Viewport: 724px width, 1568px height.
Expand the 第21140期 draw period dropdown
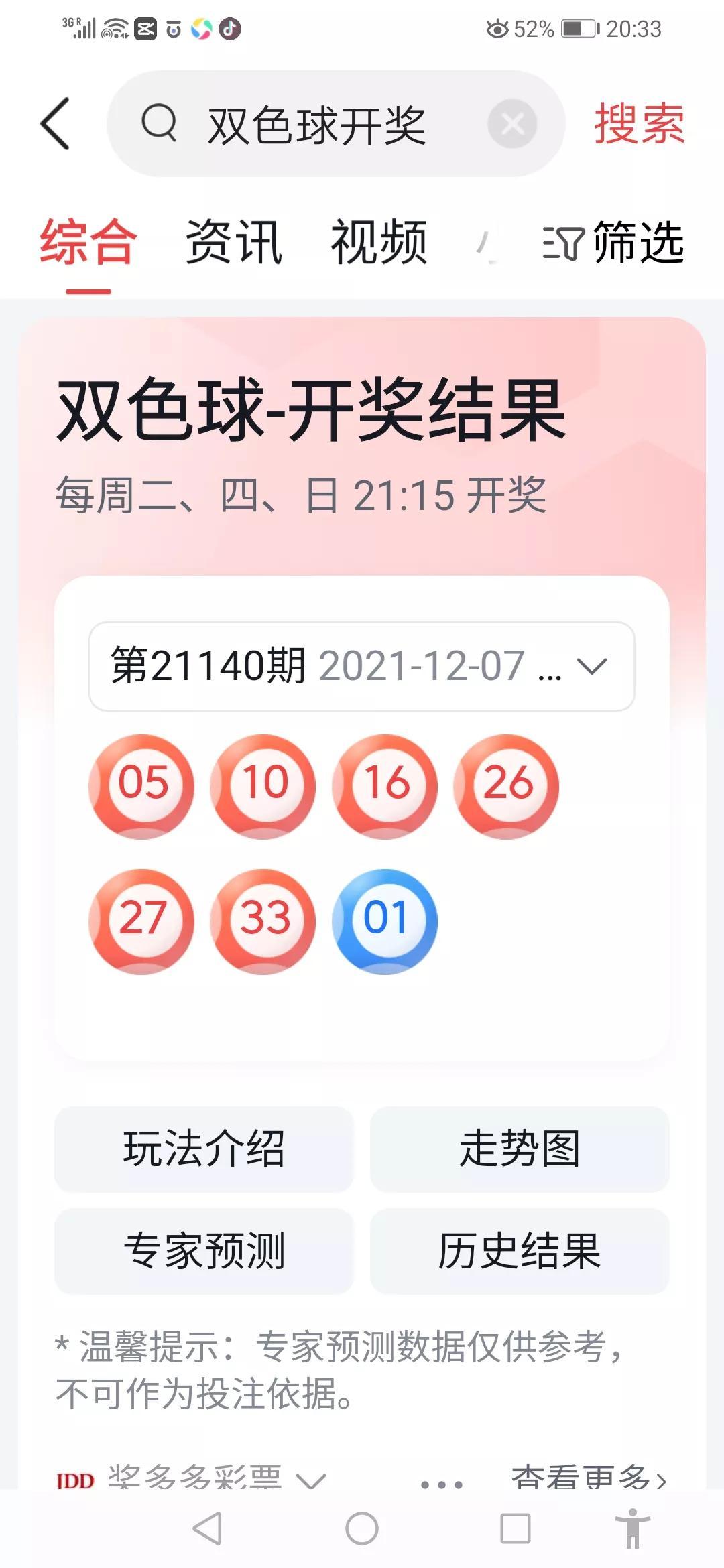coord(362,666)
